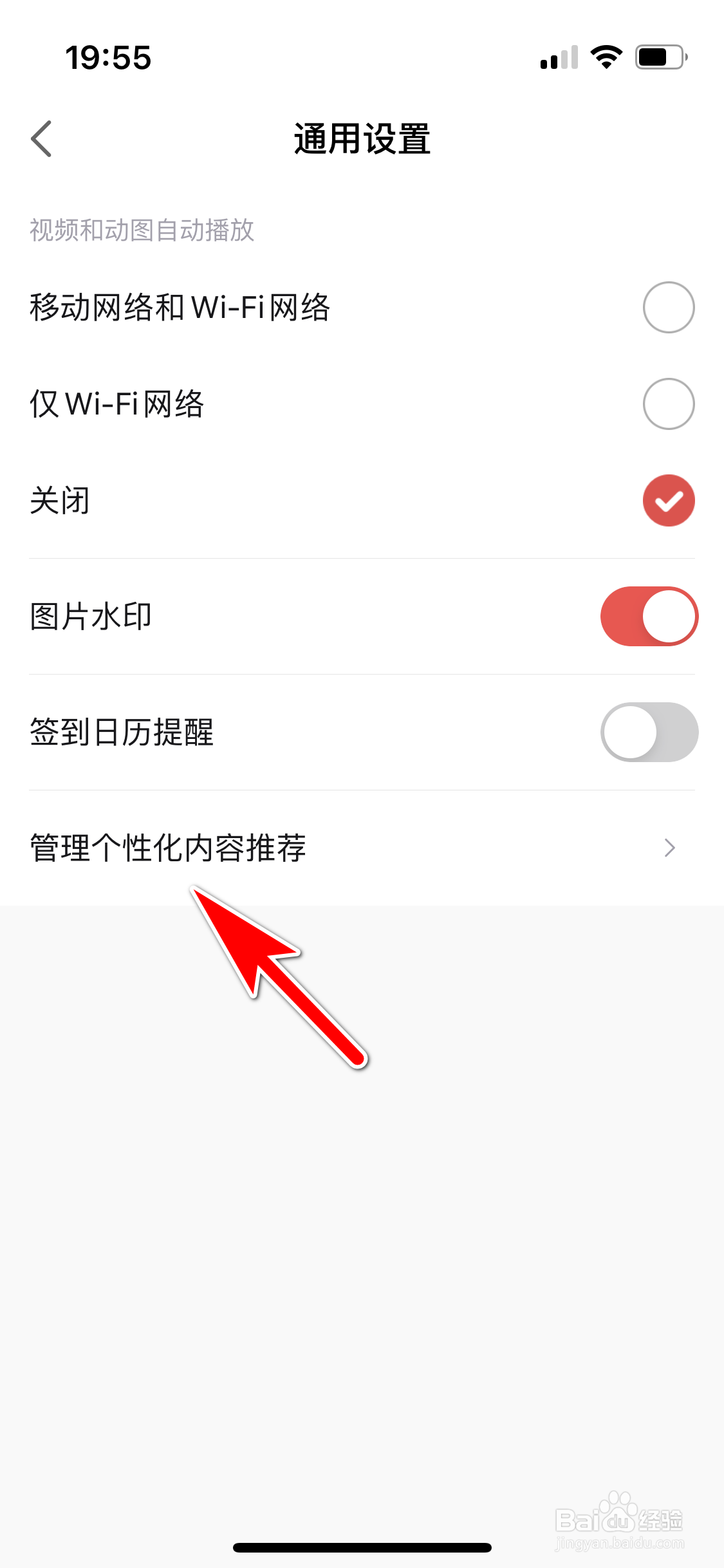Screen dimensions: 724x1568
Task: Click the Wi-Fi status icon
Action: (x=604, y=58)
